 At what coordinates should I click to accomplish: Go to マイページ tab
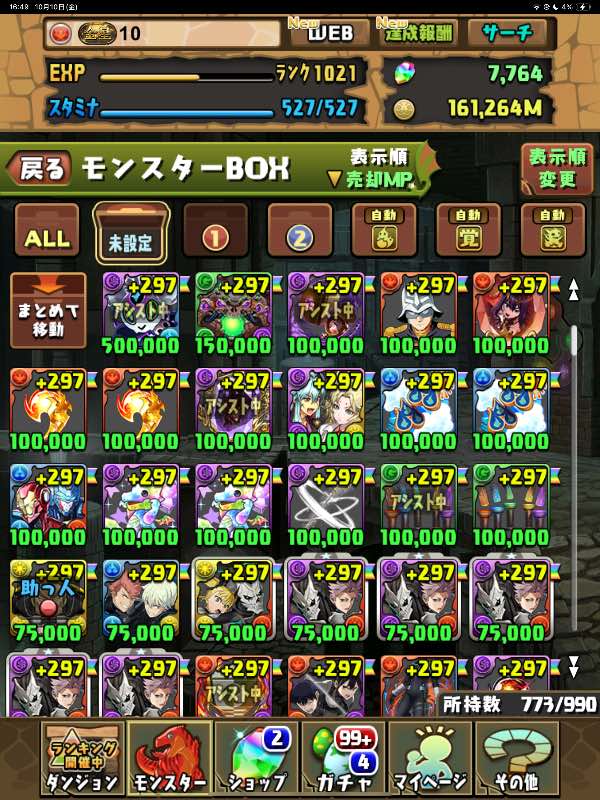coord(429,757)
